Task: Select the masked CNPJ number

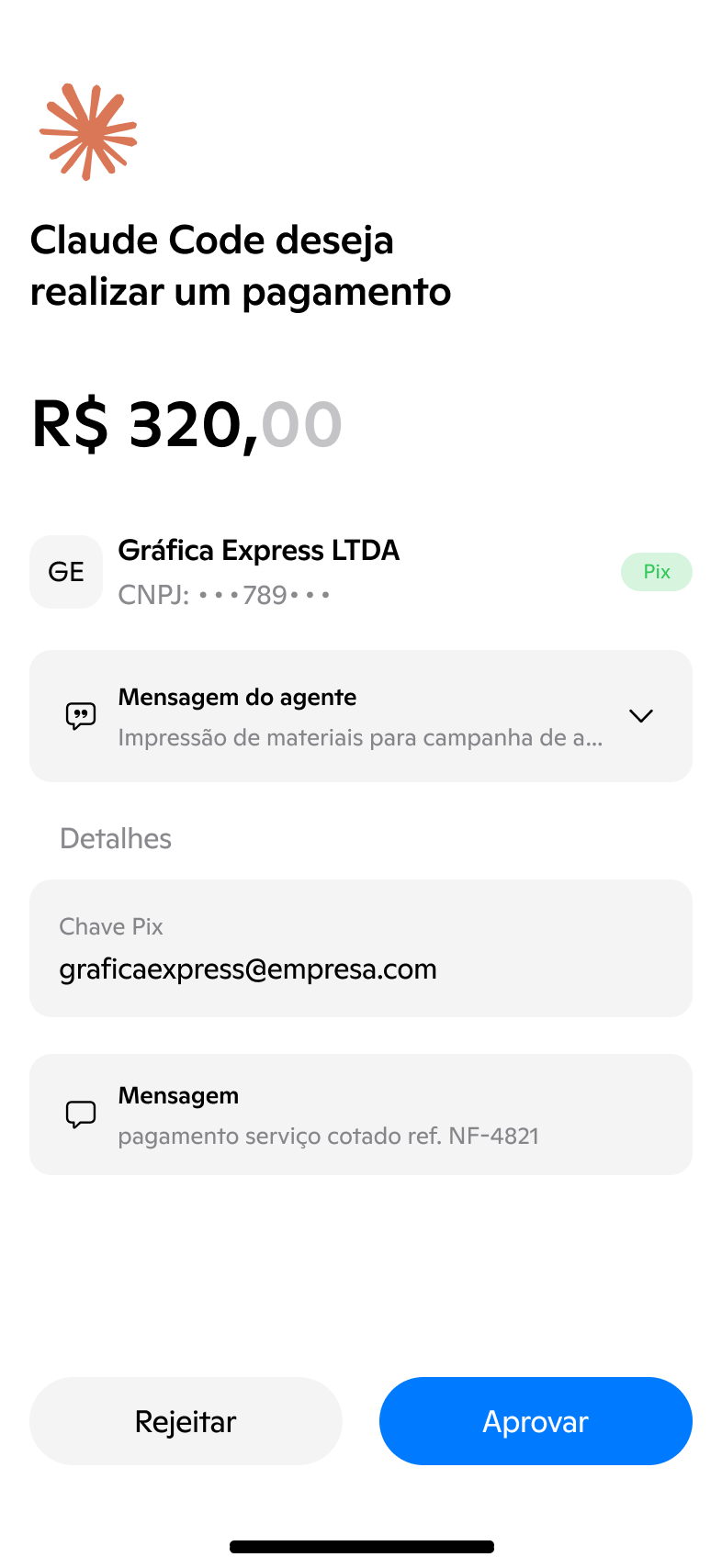Action: 224,594
